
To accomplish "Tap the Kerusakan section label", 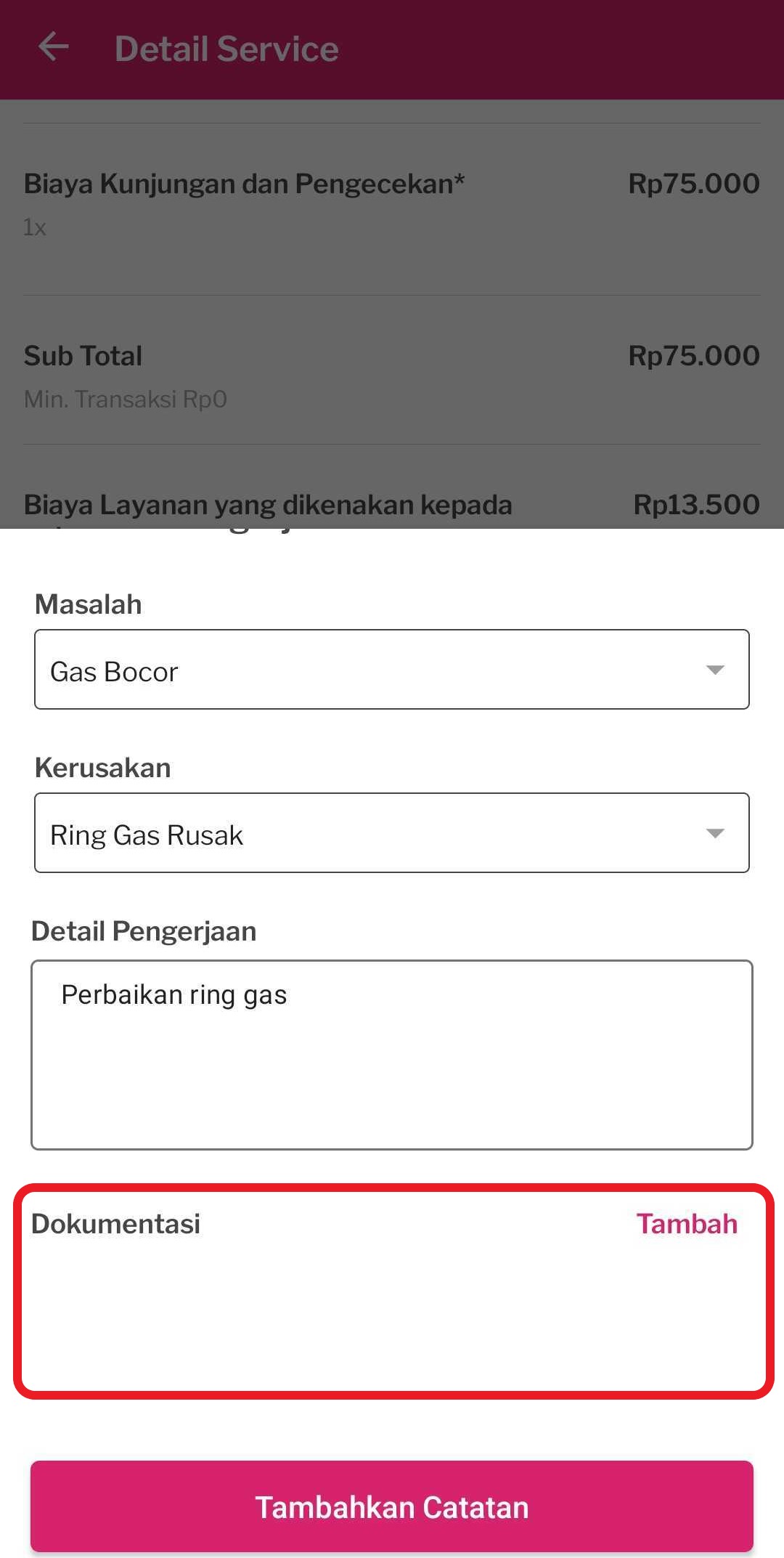I will 102,767.
